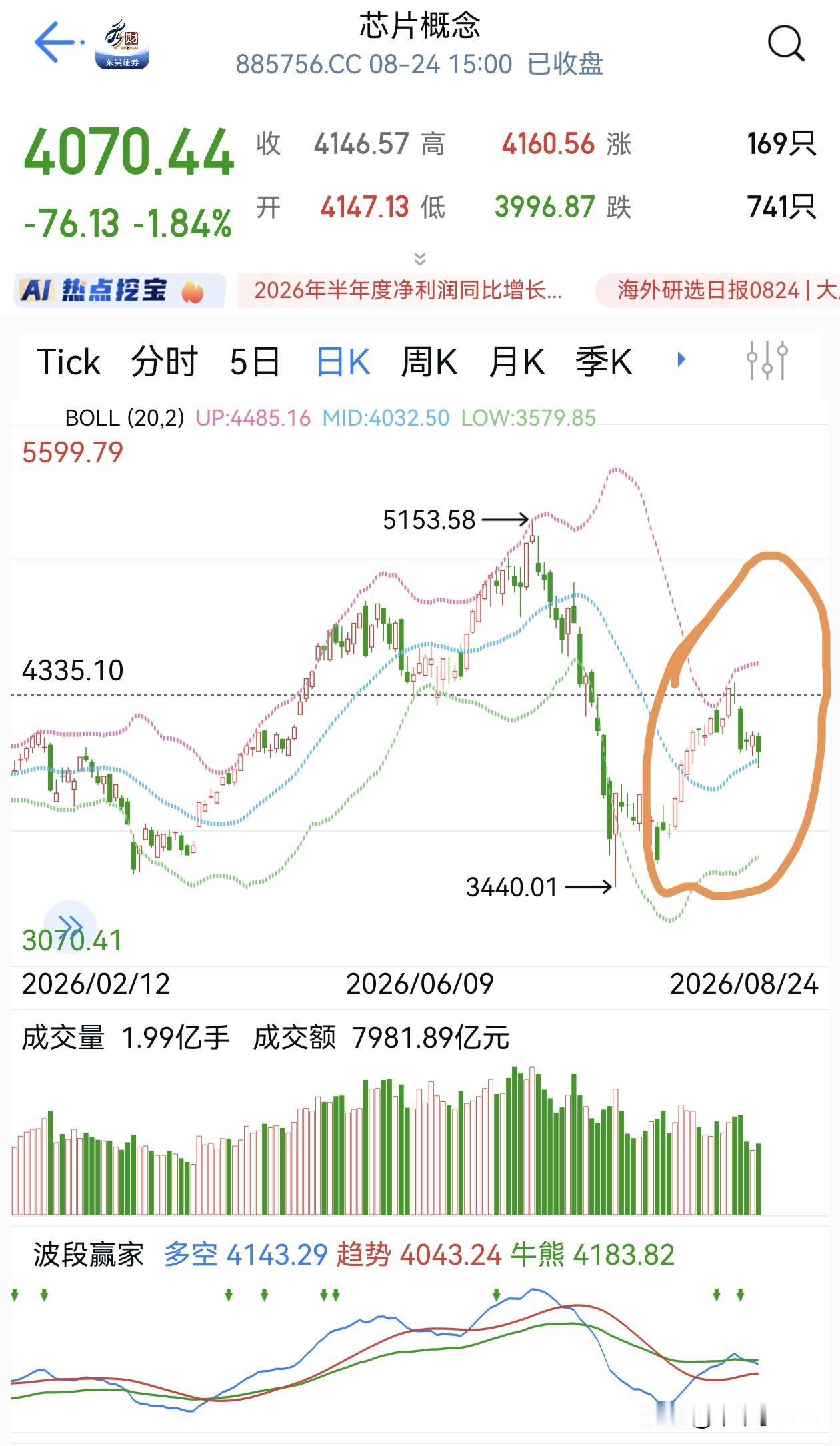
Task: Show more chart periods with the arrow
Action: pos(681,360)
